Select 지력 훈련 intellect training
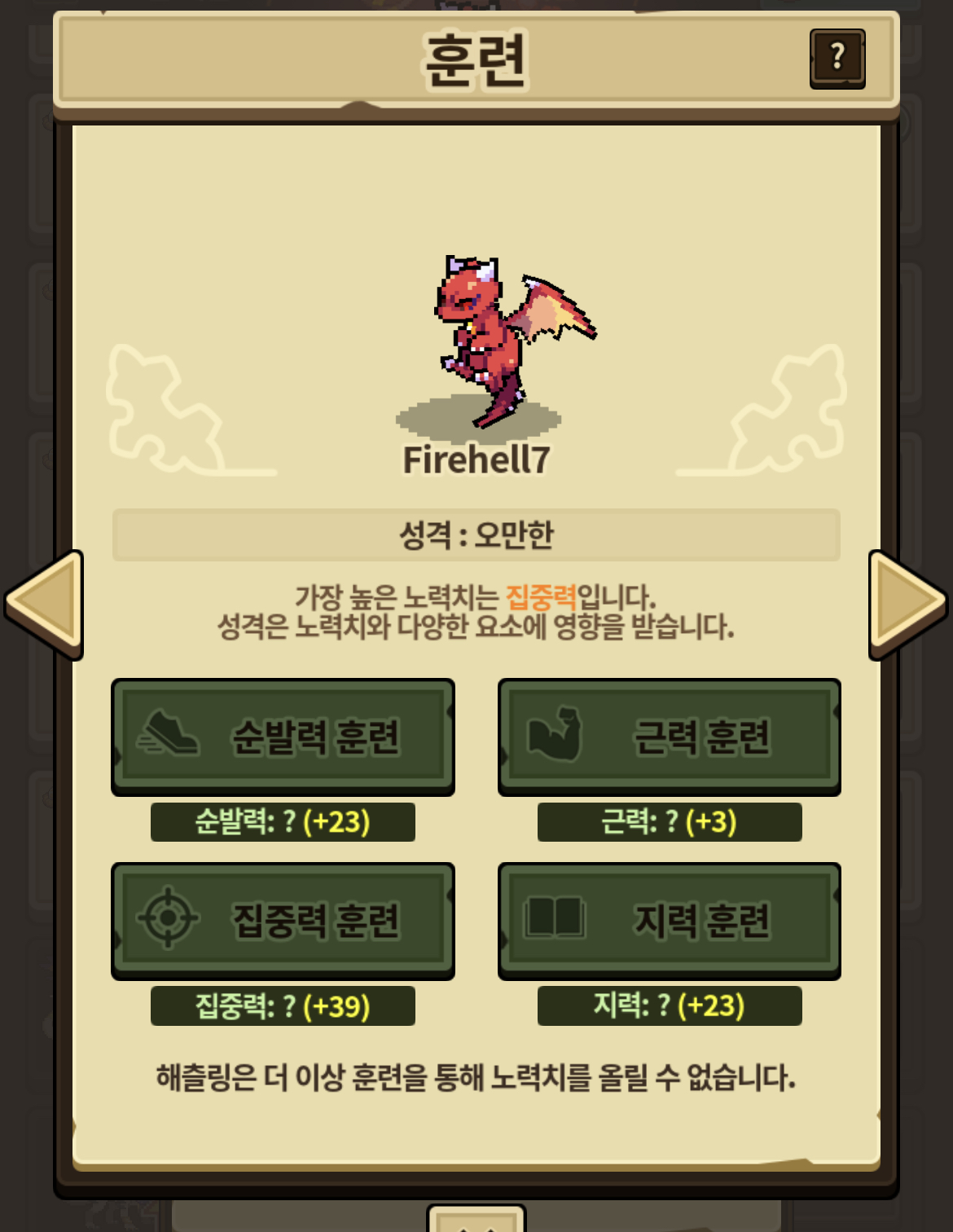Screen dimensions: 953x1232 click(x=669, y=920)
